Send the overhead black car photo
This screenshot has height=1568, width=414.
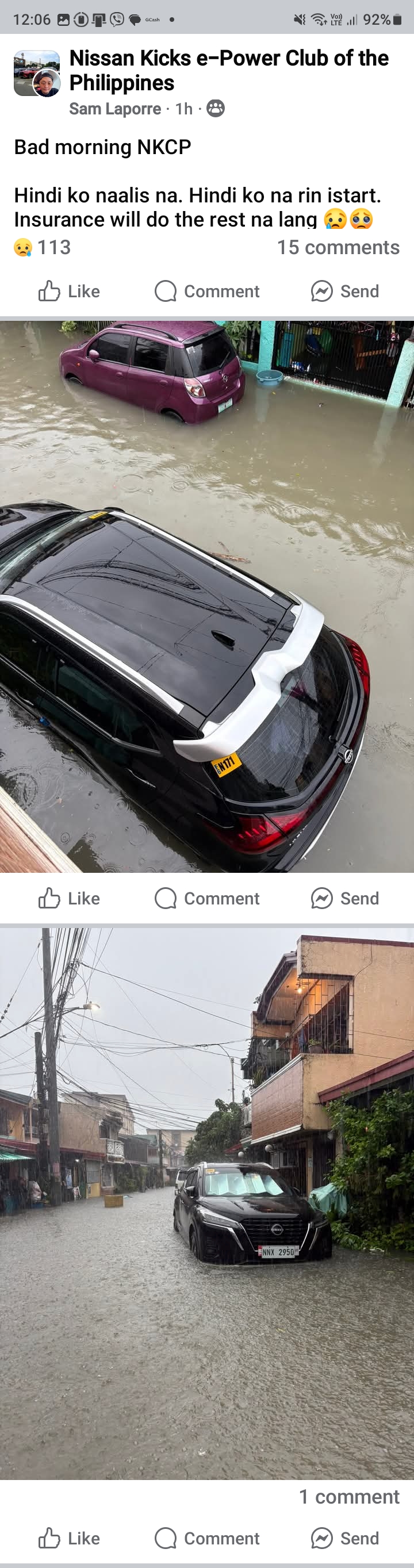pyautogui.click(x=344, y=899)
